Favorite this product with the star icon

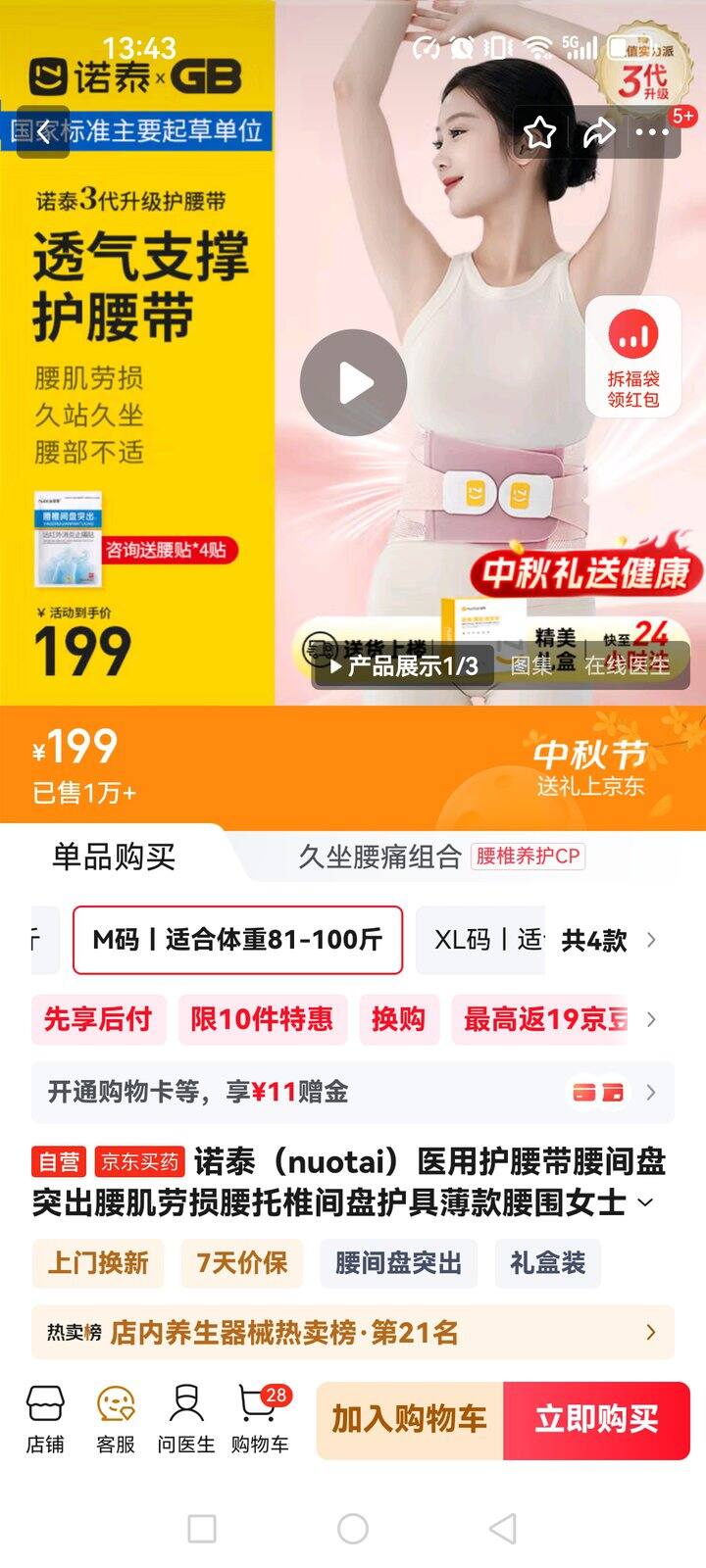pyautogui.click(x=539, y=132)
